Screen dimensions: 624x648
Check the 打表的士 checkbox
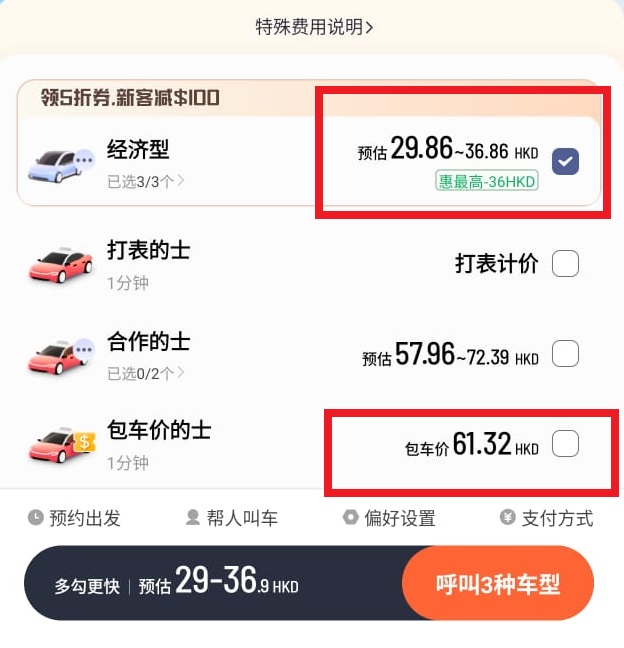click(x=565, y=264)
